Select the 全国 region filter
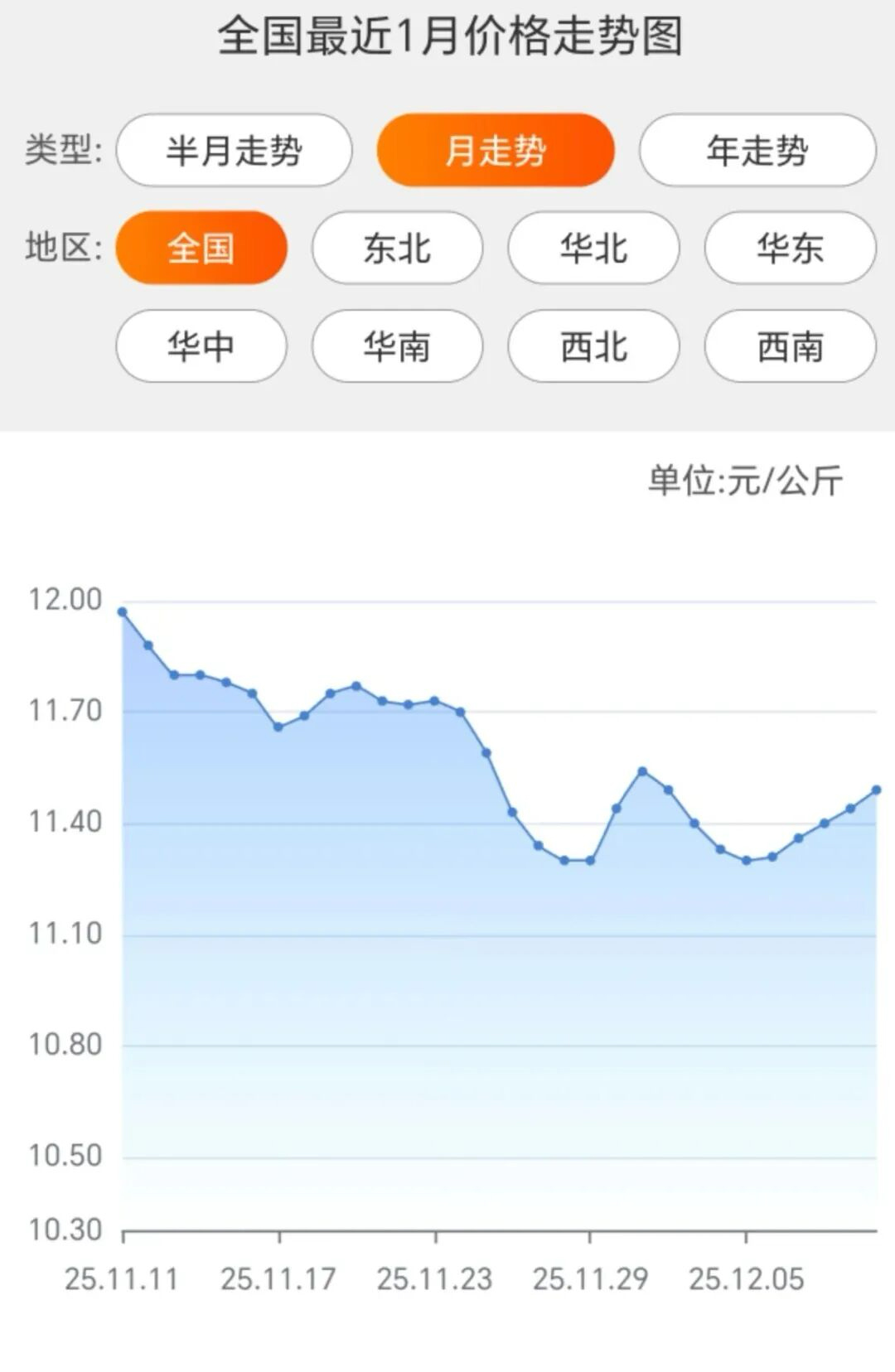 (201, 248)
